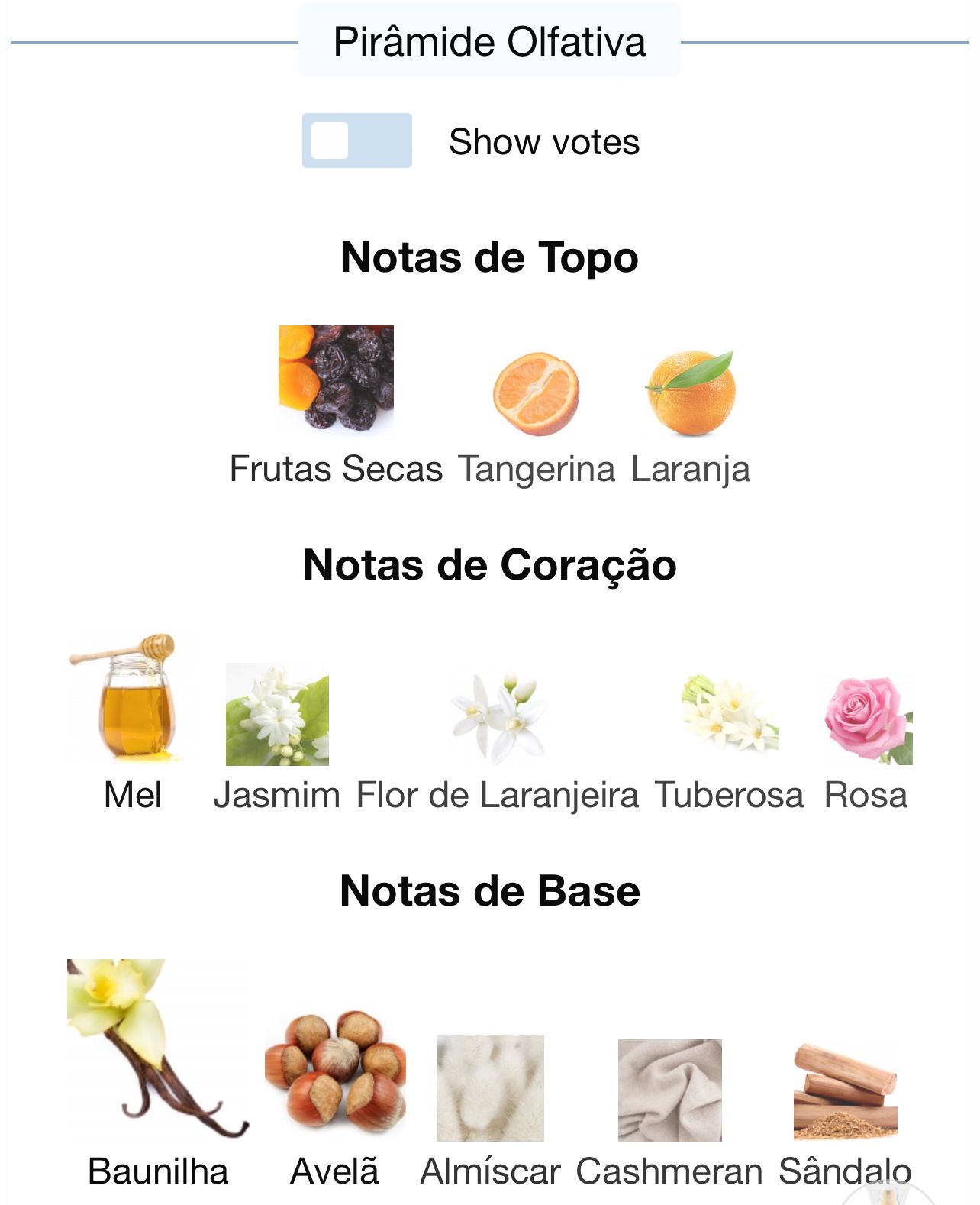View the Baunilha base note
The image size is (980, 1205).
tap(158, 1074)
